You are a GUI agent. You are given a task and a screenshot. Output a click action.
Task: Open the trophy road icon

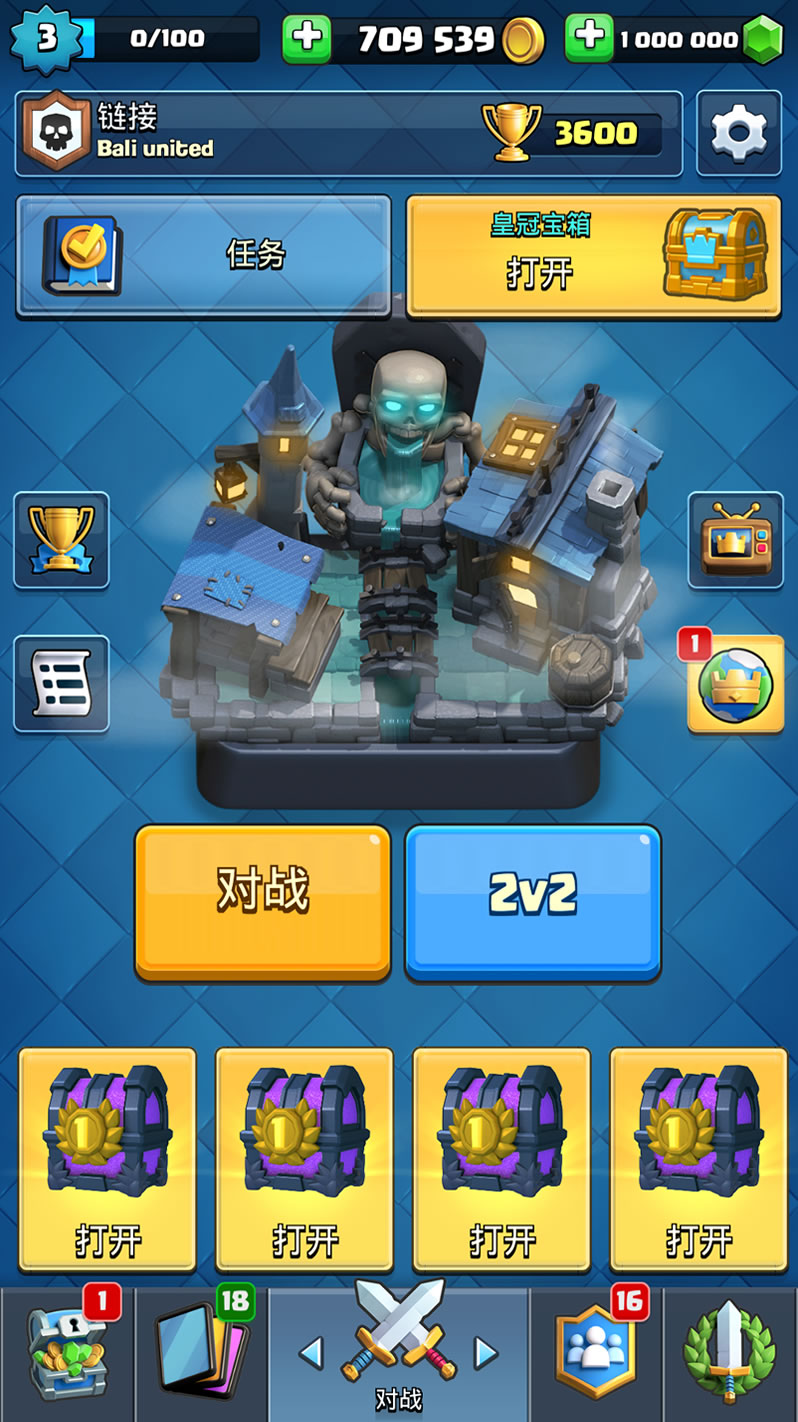click(x=61, y=540)
